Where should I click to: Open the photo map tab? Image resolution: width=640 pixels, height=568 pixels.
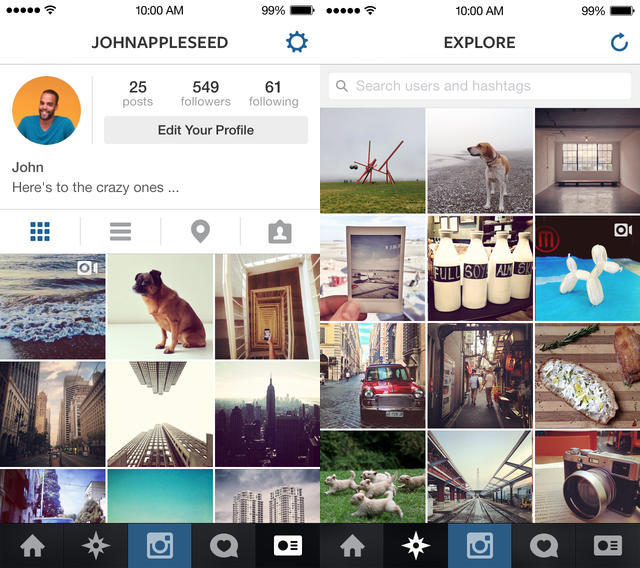200,232
